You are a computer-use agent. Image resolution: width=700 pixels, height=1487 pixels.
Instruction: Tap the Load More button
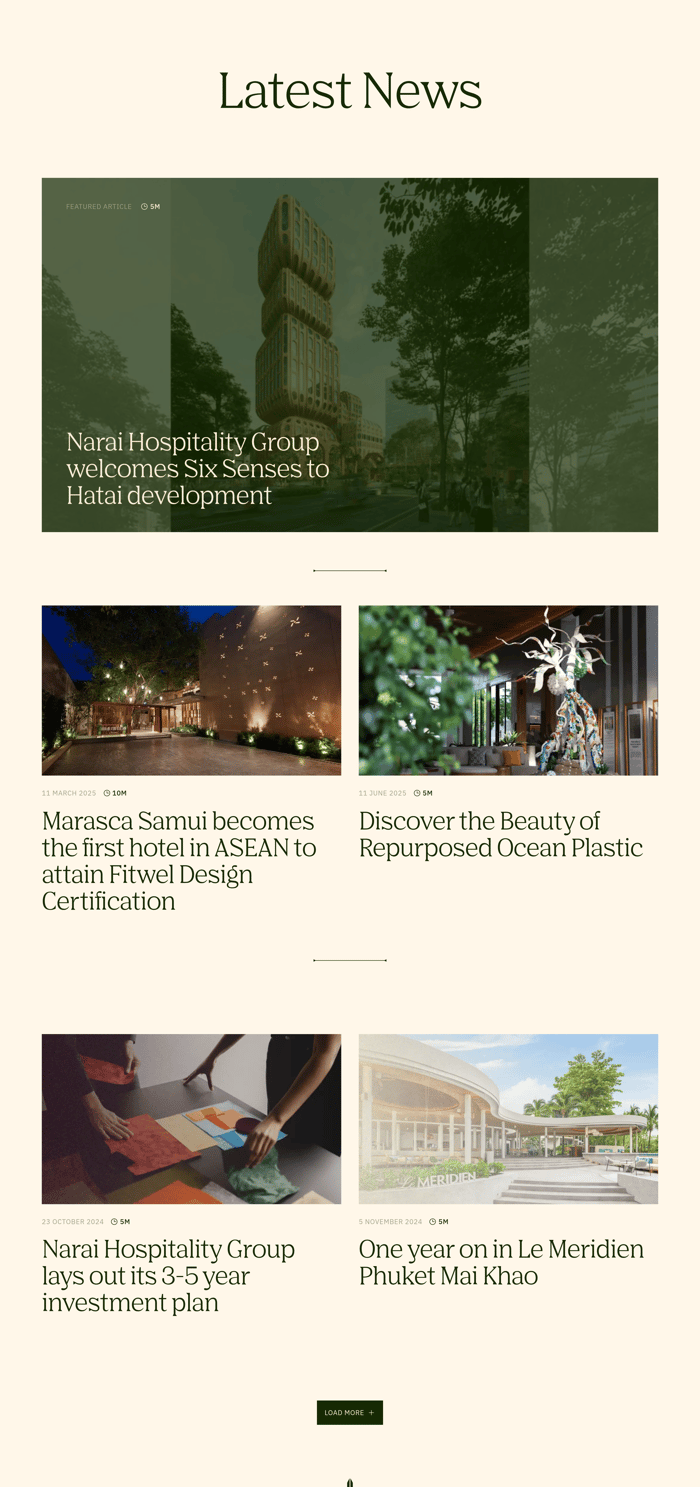[x=349, y=1412]
